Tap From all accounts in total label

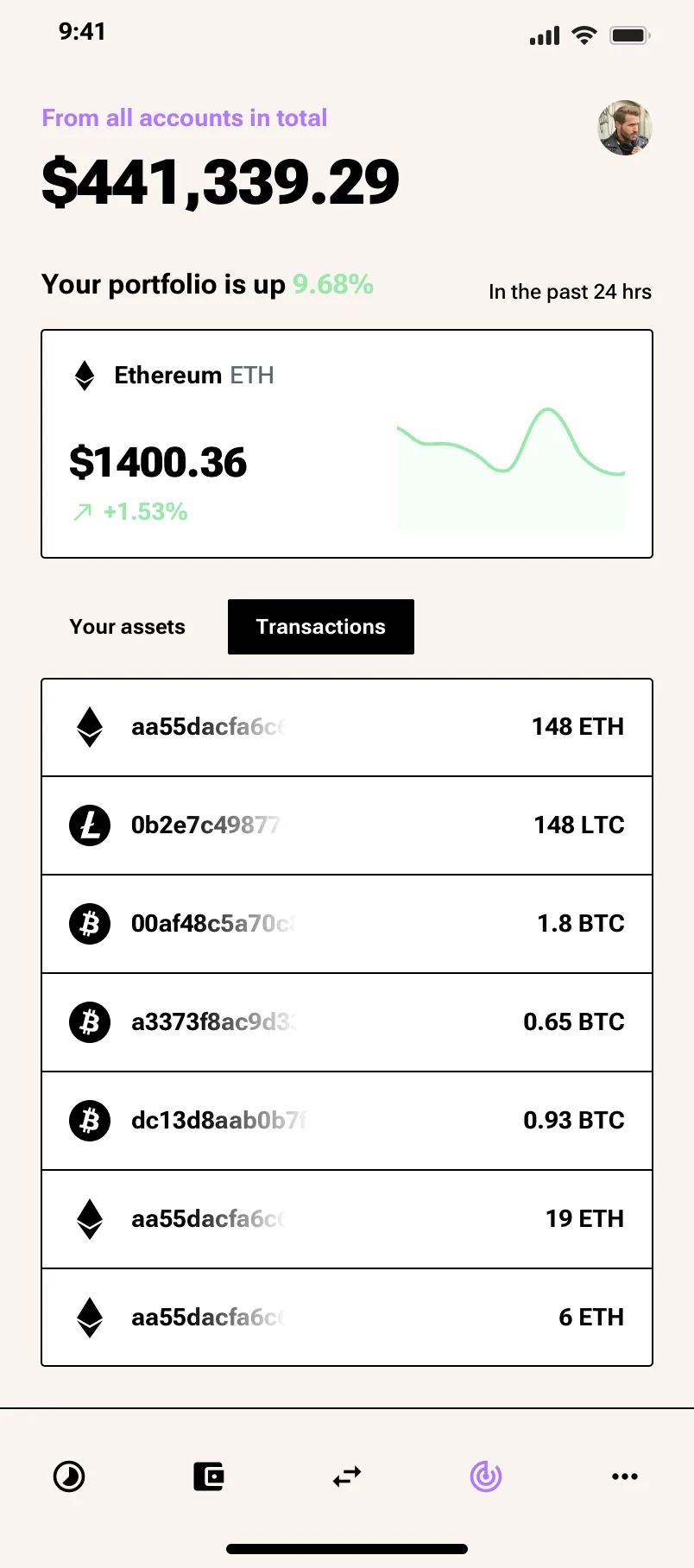(185, 117)
